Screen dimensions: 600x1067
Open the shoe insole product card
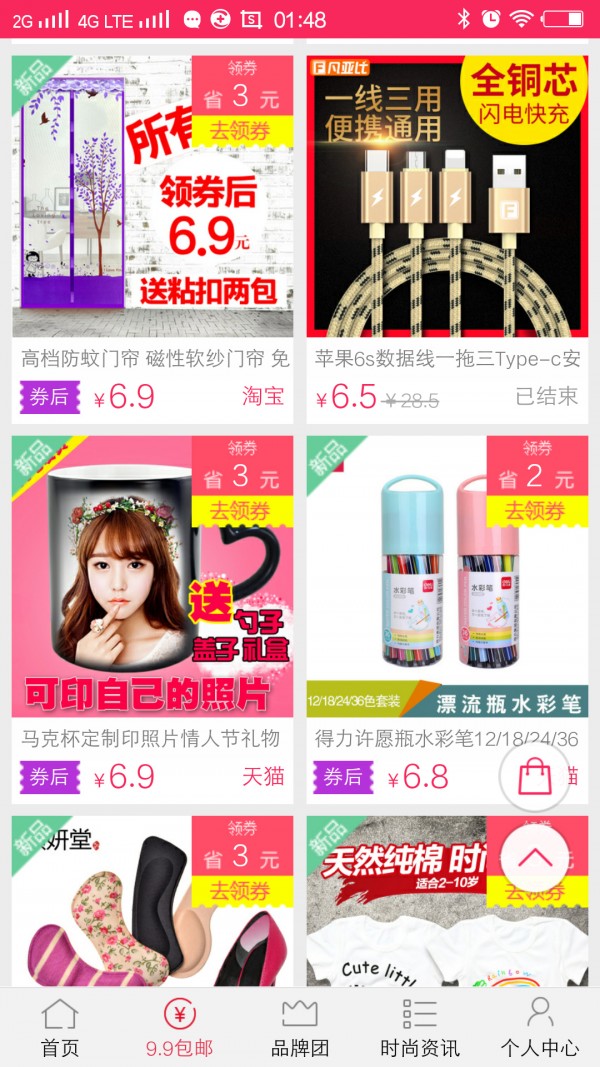152,901
